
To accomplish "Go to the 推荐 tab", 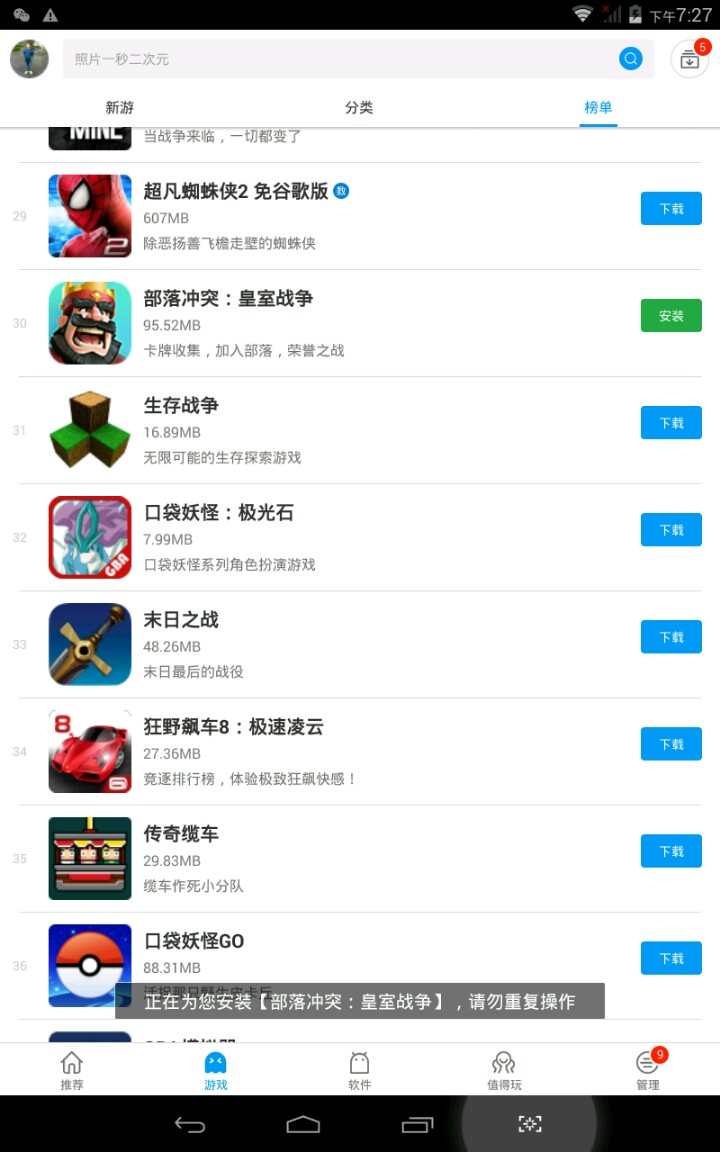I will 72,1070.
